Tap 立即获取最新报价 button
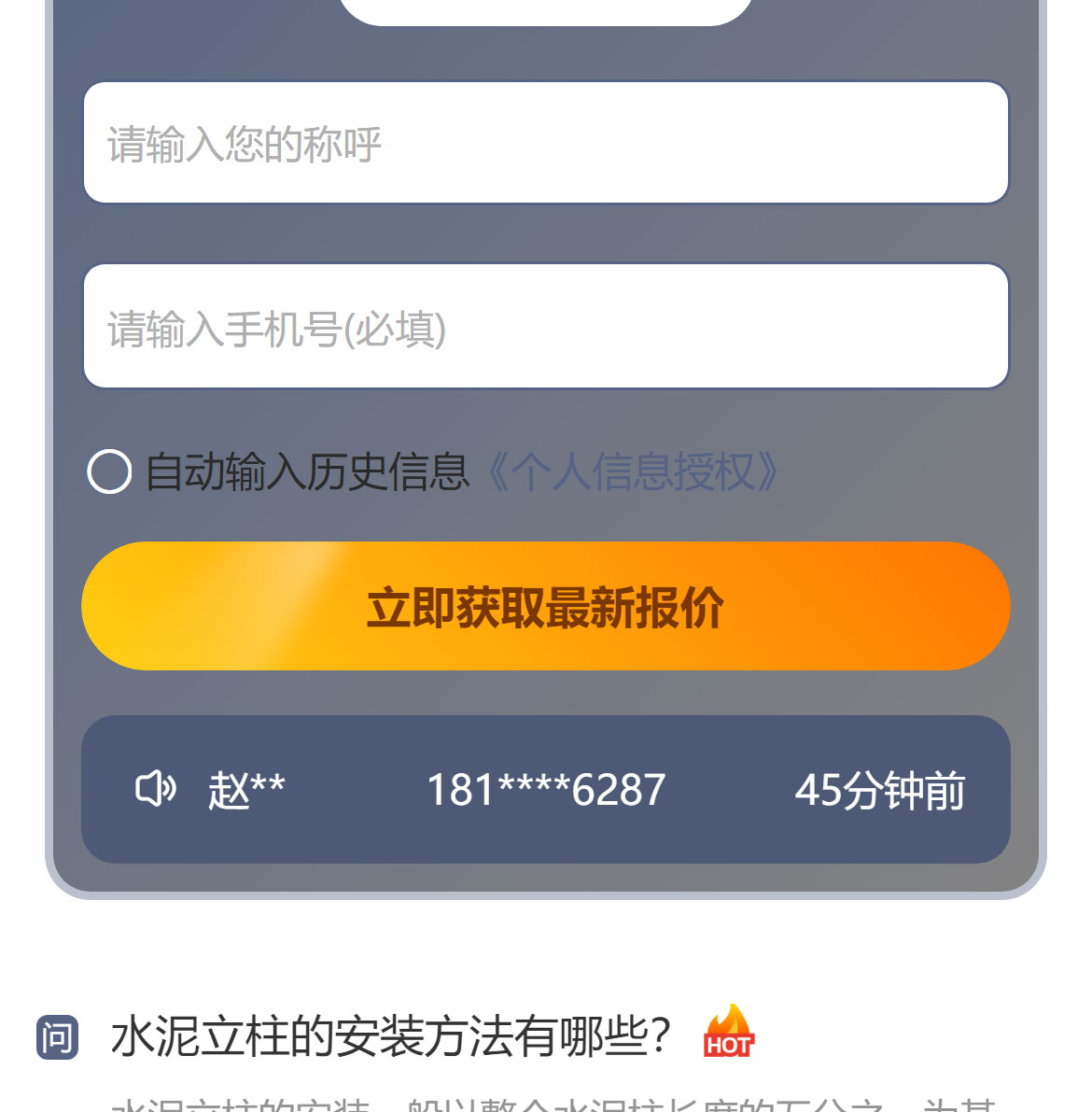Image resolution: width=1092 pixels, height=1112 pixels. point(546,606)
